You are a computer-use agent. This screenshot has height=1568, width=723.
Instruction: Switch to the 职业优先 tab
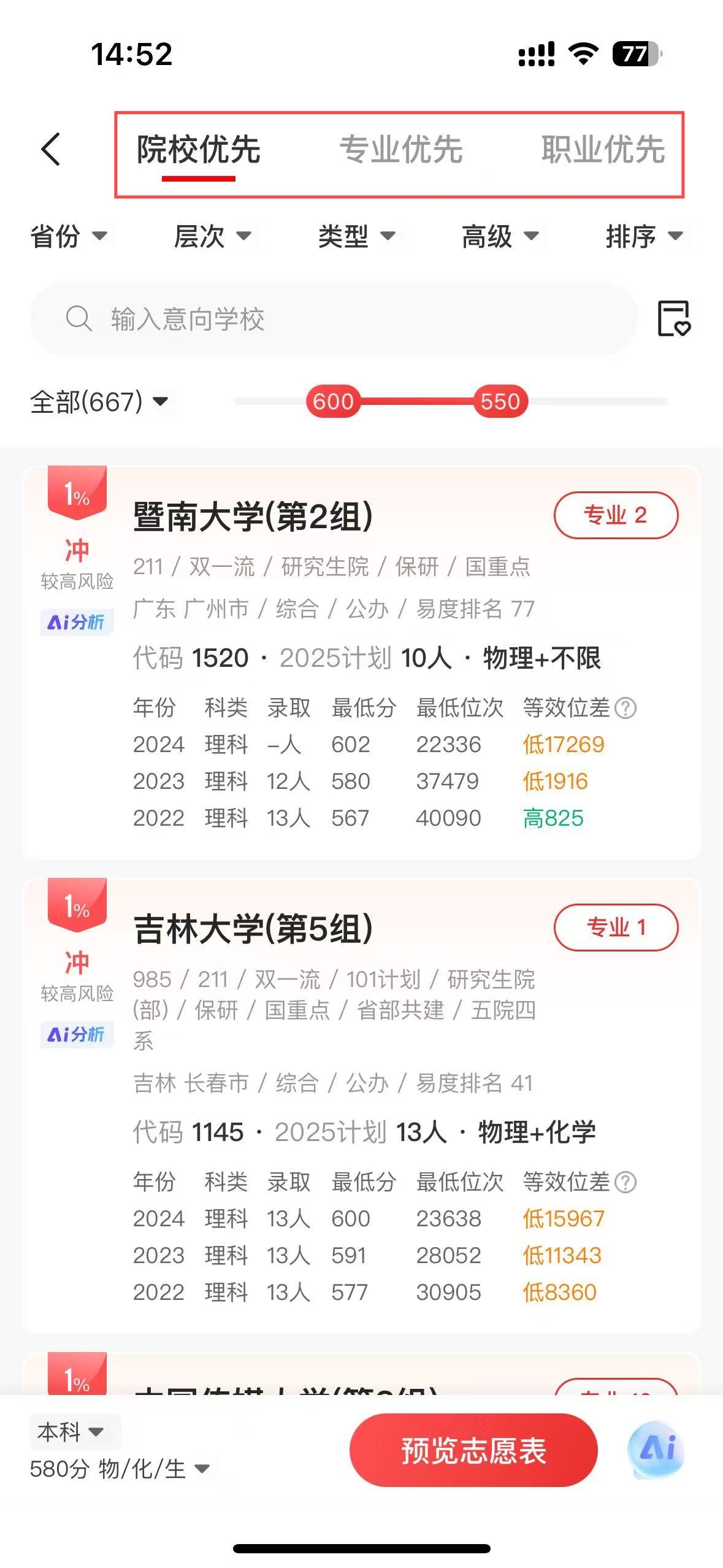pyautogui.click(x=603, y=150)
